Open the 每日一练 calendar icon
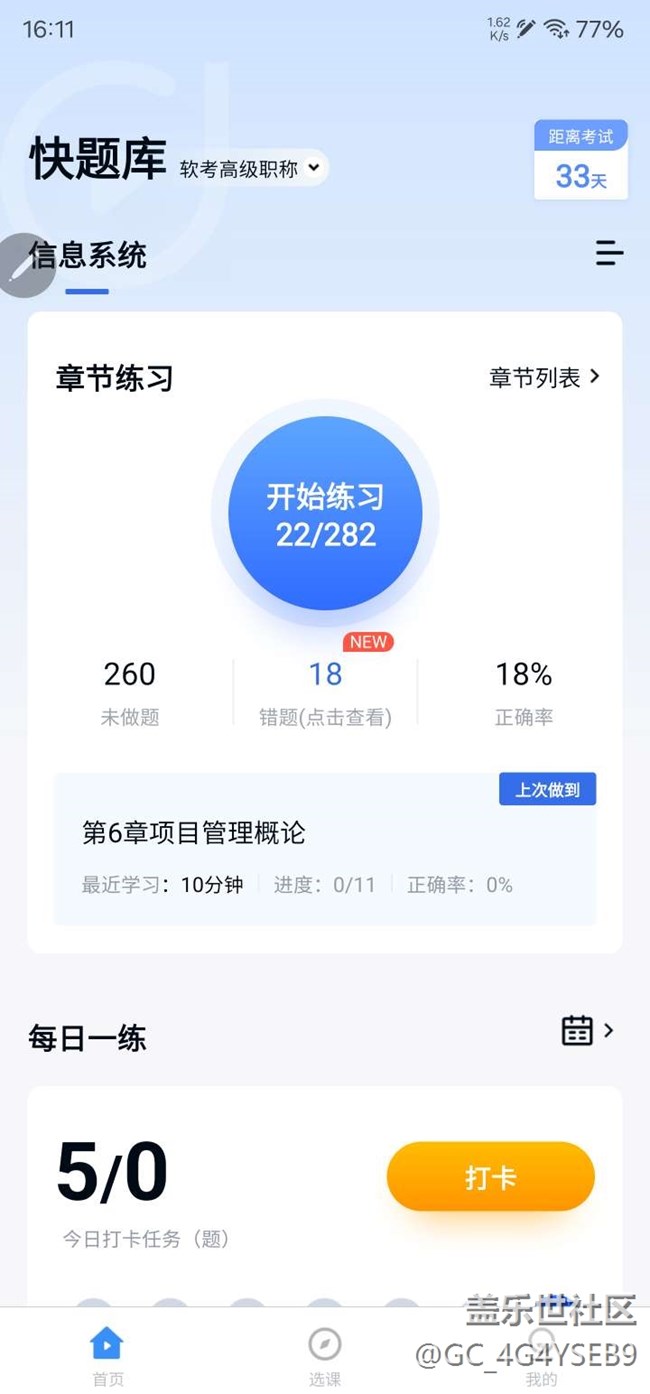Viewport: 650px width, 1394px height. [x=577, y=1030]
